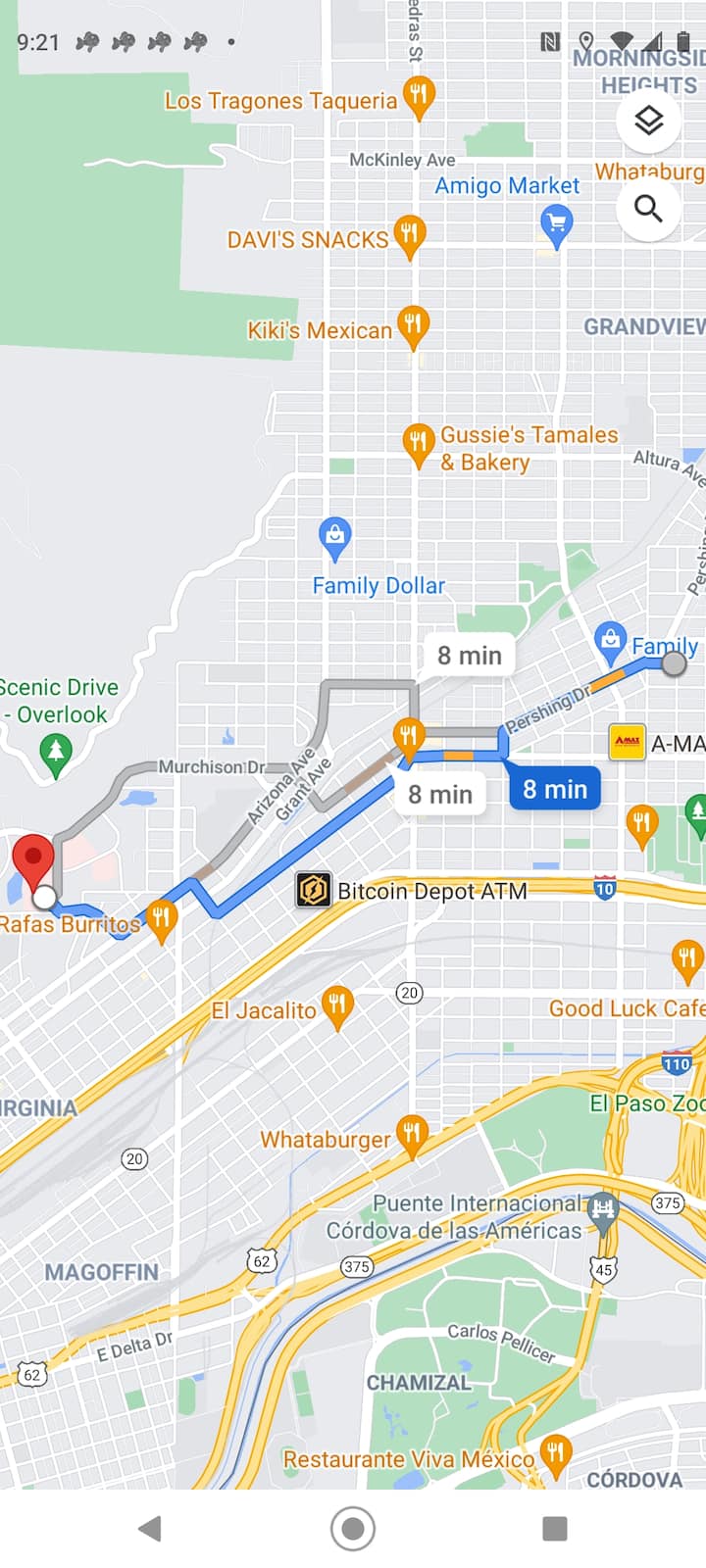Viewport: 706px width, 1568px height.
Task: Choose the highlighted blue 8 min route
Action: (554, 789)
